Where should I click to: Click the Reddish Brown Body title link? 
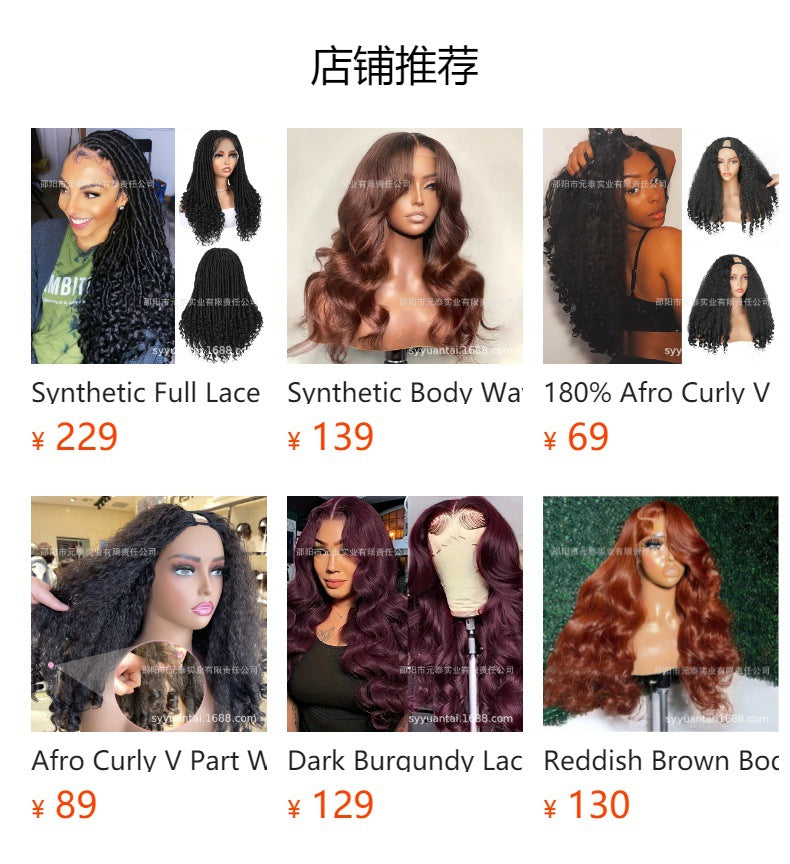point(660,762)
